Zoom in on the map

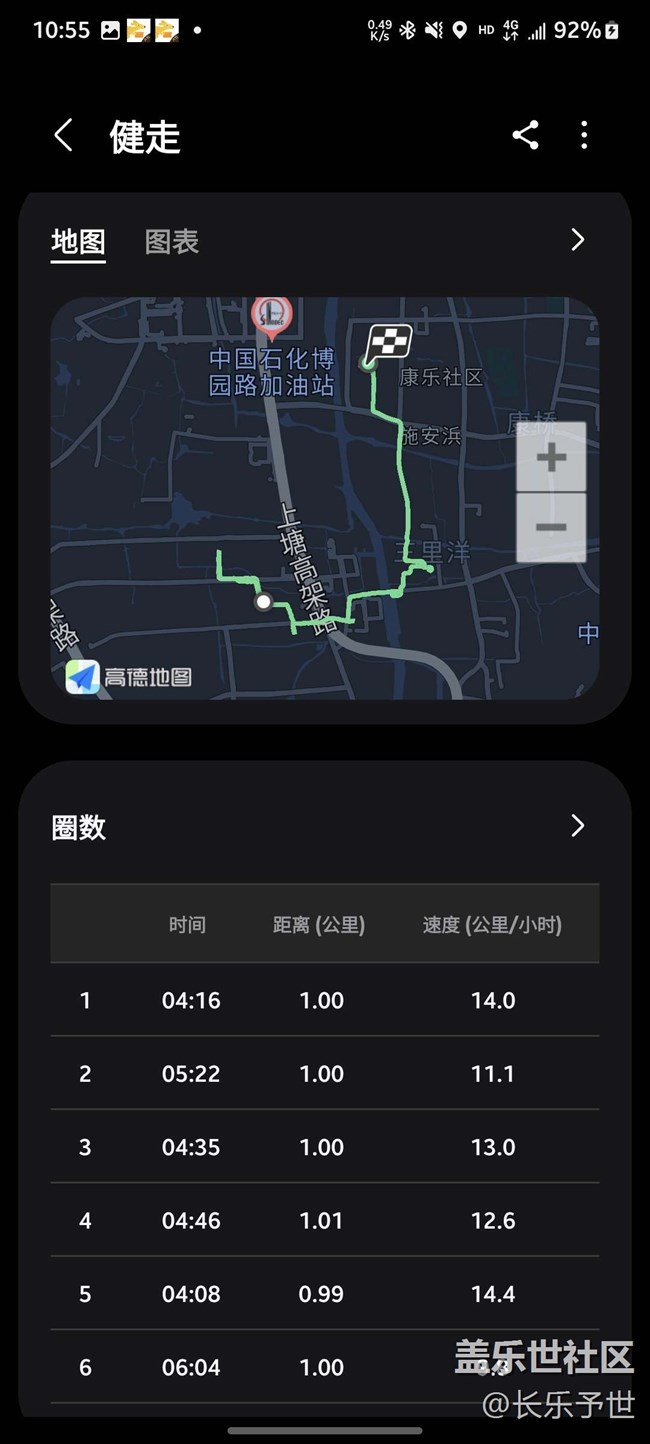pyautogui.click(x=551, y=457)
